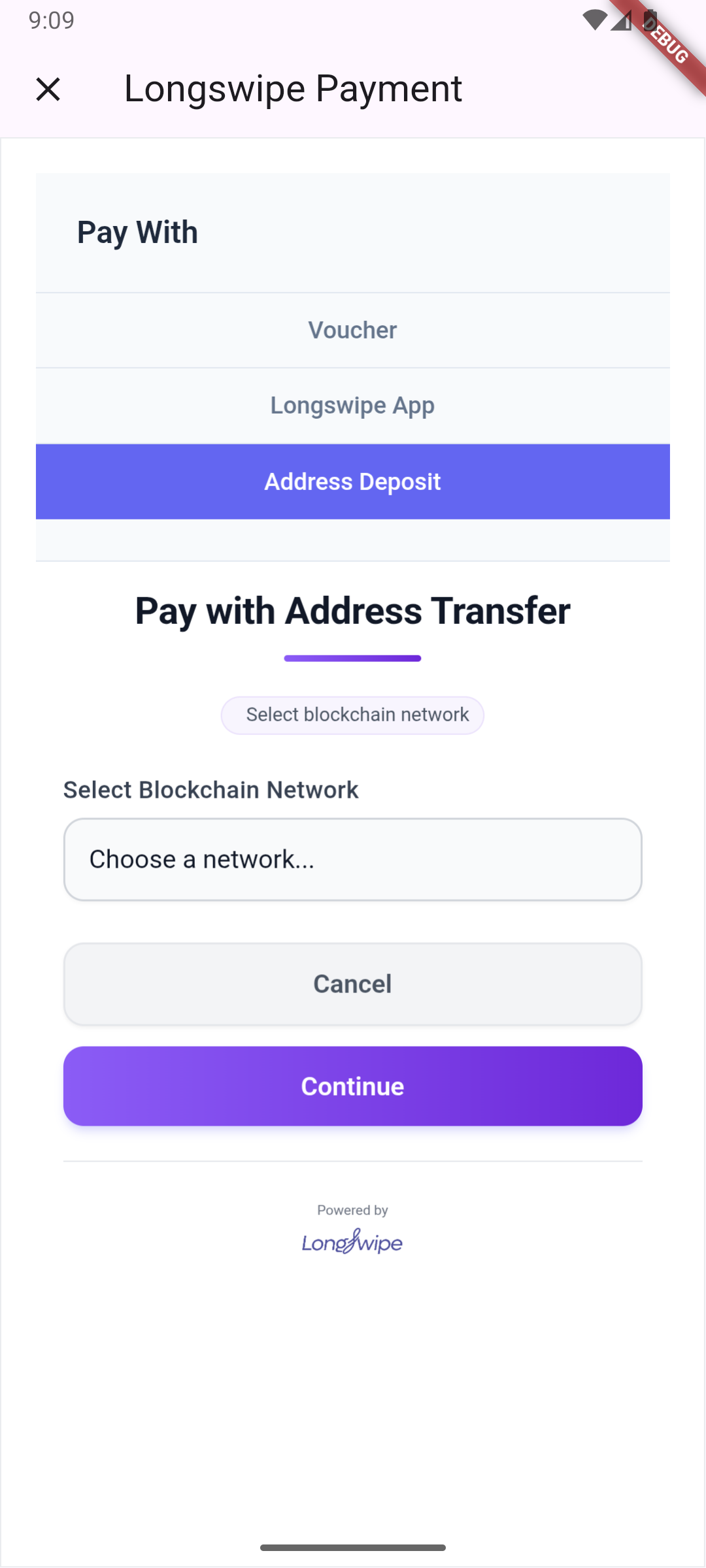The height and width of the screenshot is (1568, 706).
Task: Close the Longswipe Payment screen
Action: (x=48, y=89)
